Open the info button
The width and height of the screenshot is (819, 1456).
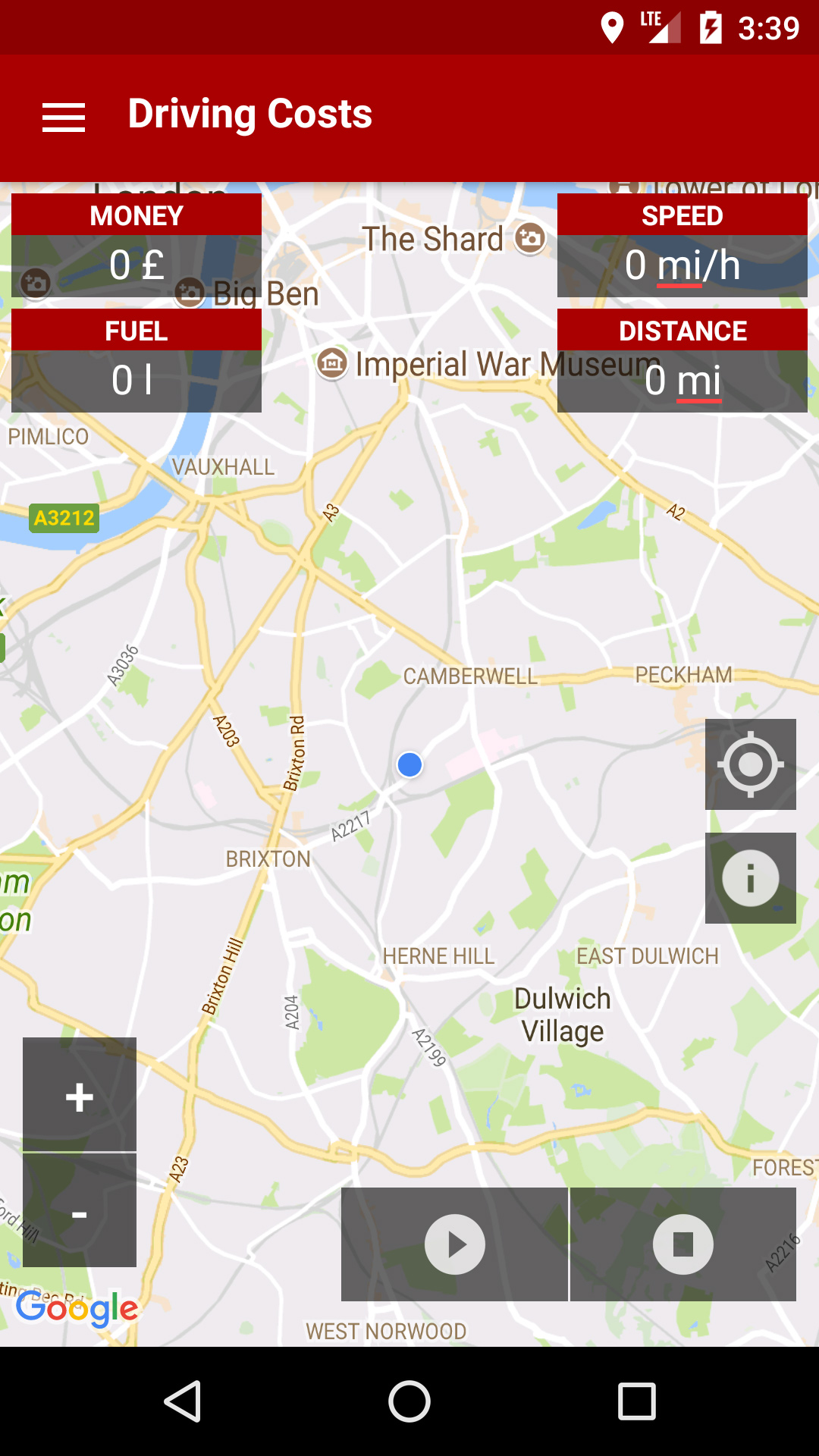click(x=751, y=878)
